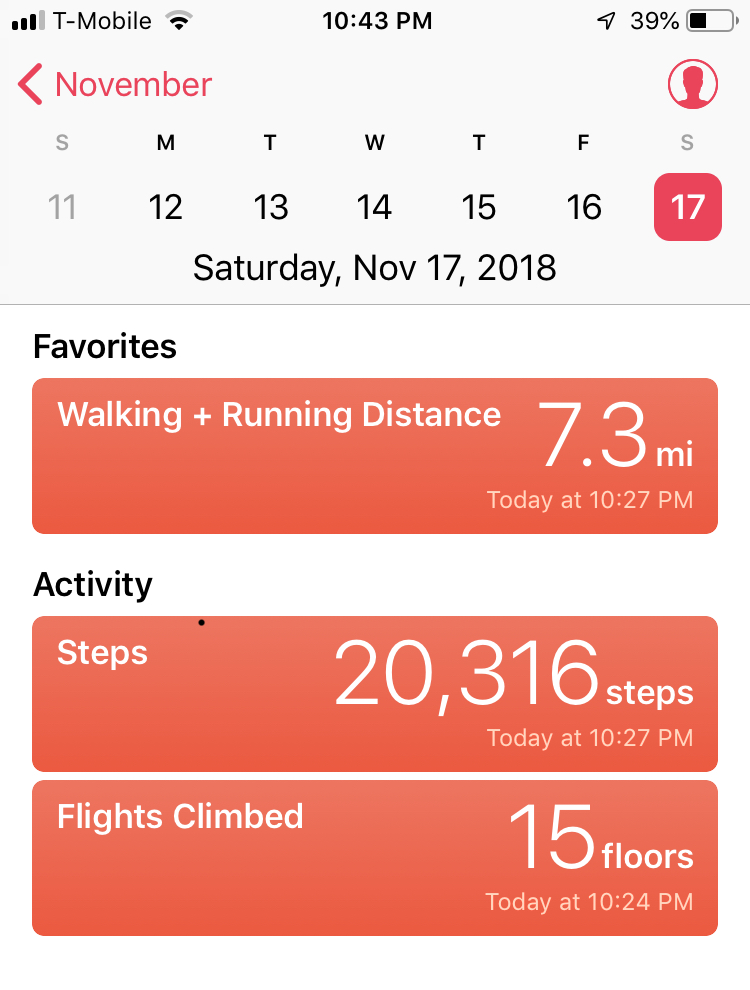750x990 pixels.
Task: Open the profile icon
Action: [692, 85]
